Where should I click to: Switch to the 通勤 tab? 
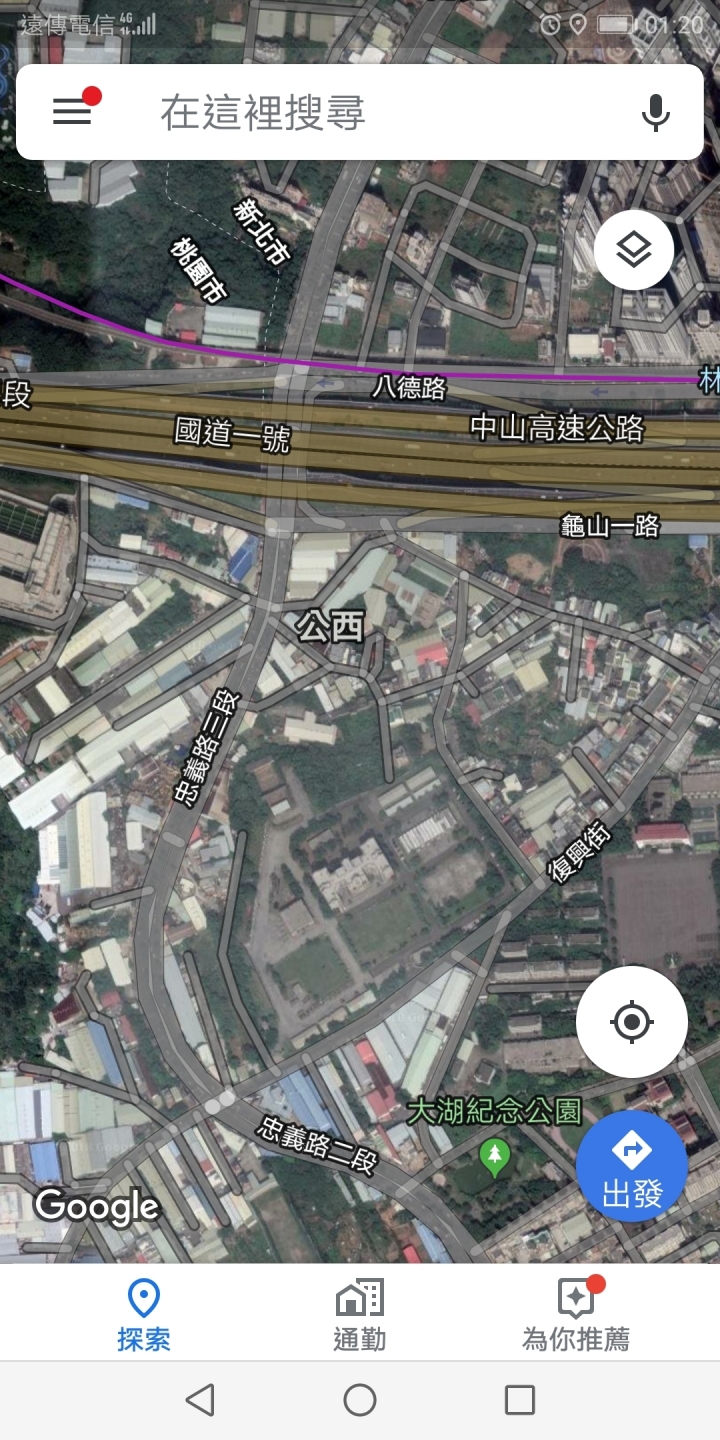point(360,1314)
